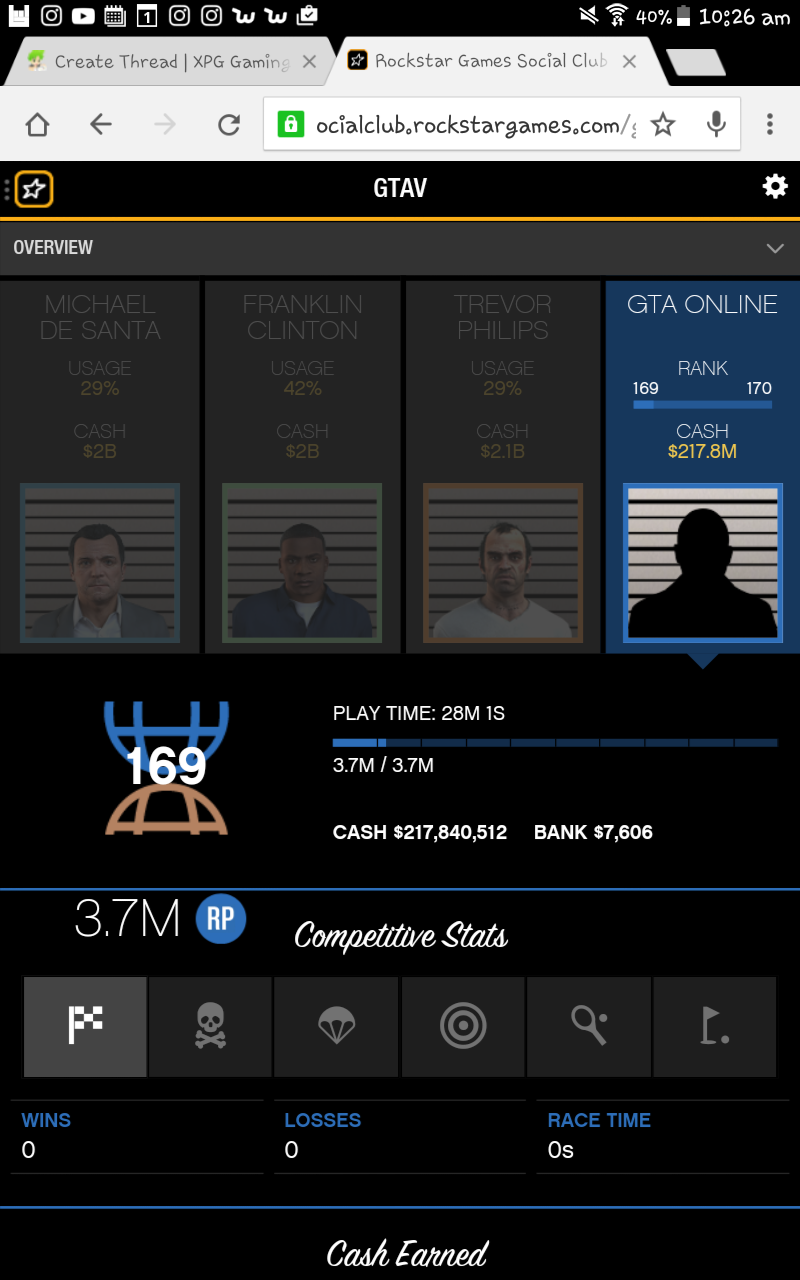Start voice search with the microphone
800x1280 pixels.
716,124
